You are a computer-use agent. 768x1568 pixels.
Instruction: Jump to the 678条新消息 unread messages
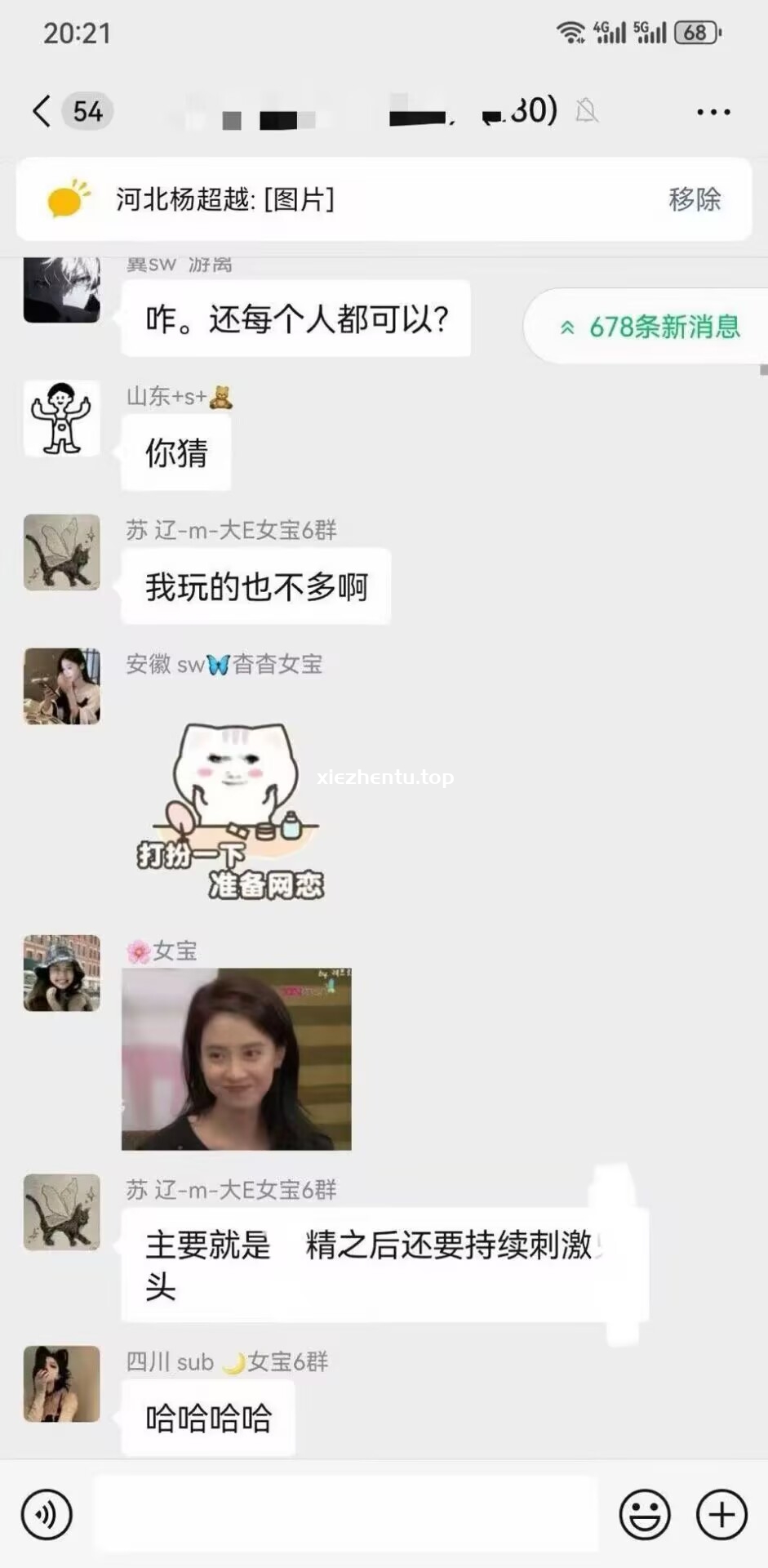coord(650,327)
